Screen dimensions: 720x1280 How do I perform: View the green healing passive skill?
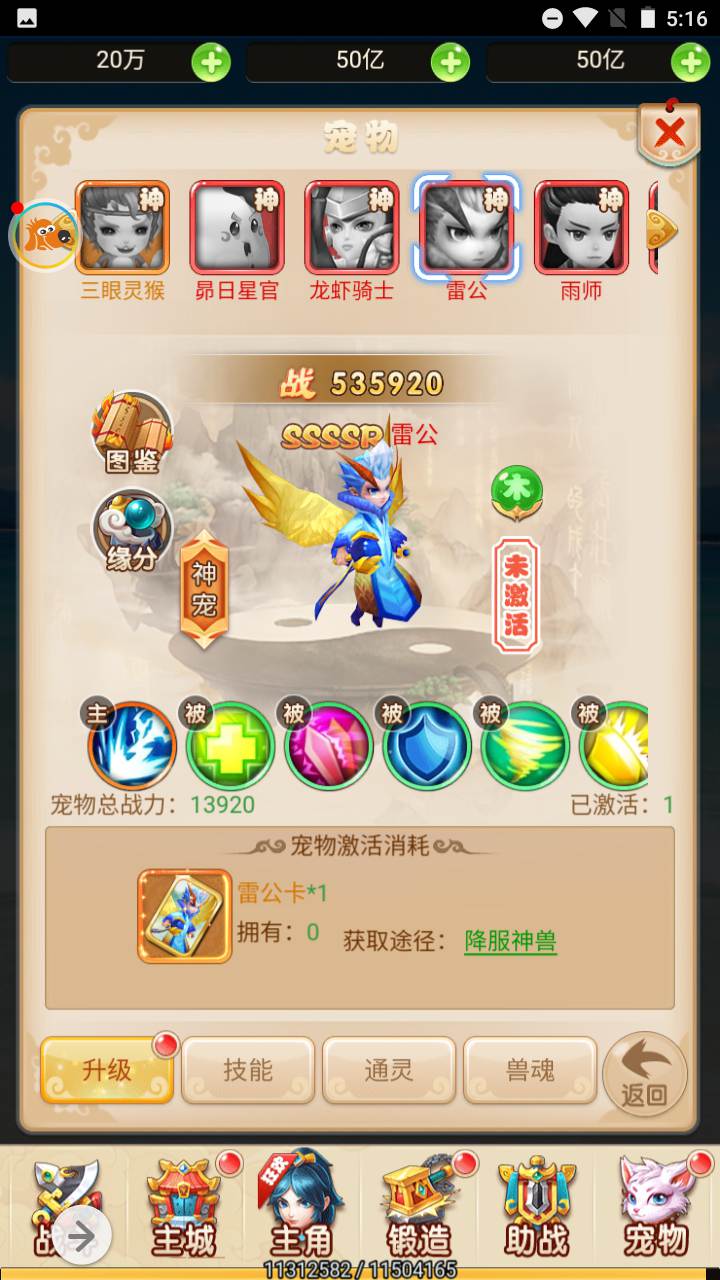tap(230, 746)
